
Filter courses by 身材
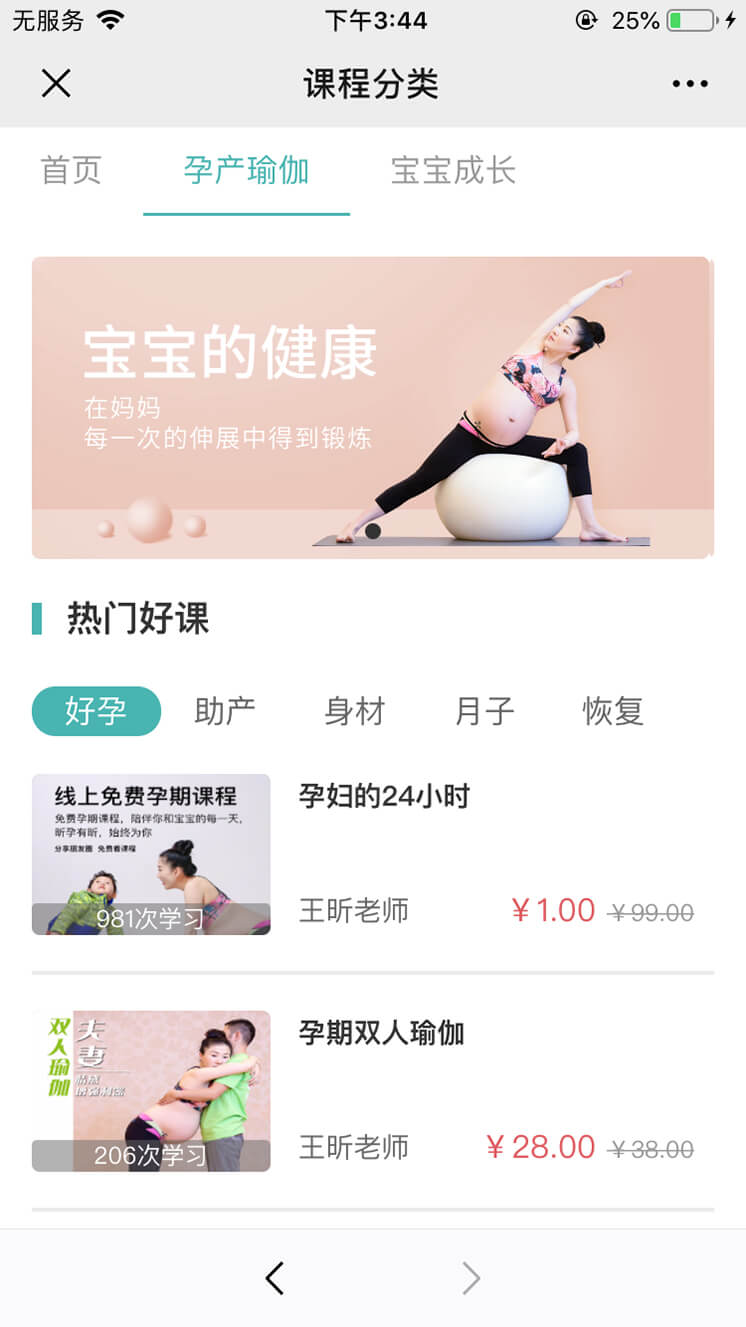(354, 711)
